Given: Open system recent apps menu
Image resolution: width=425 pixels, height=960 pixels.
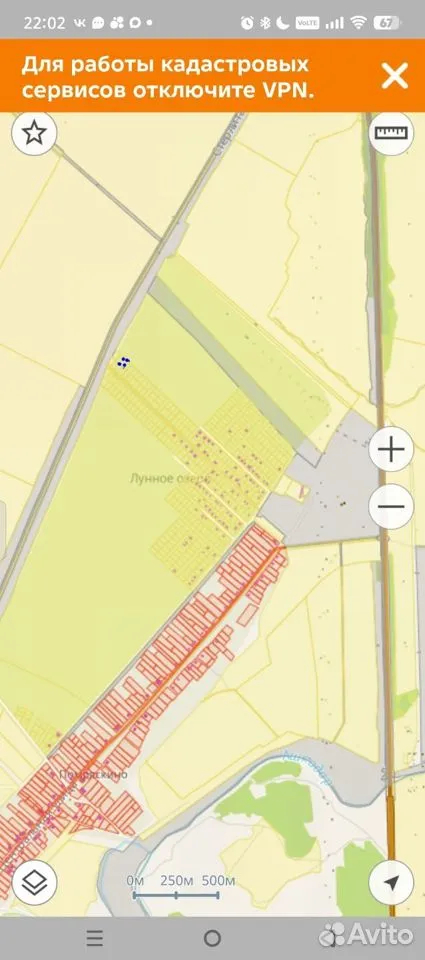Looking at the screenshot, I should pos(94,937).
